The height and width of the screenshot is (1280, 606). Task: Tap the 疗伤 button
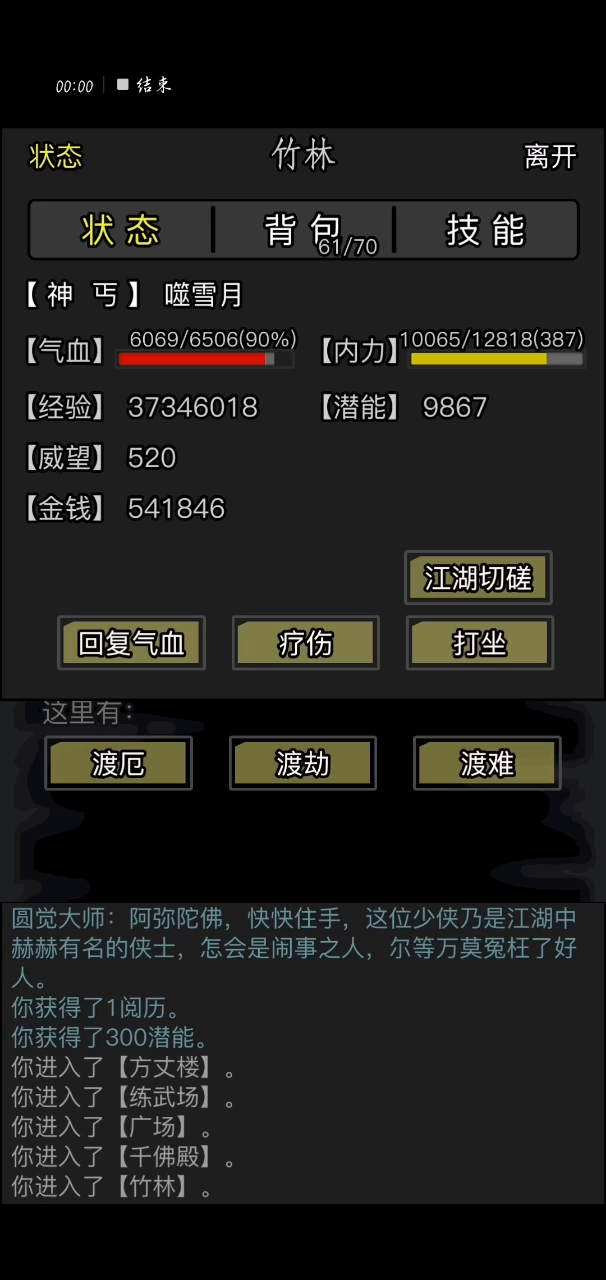(305, 643)
